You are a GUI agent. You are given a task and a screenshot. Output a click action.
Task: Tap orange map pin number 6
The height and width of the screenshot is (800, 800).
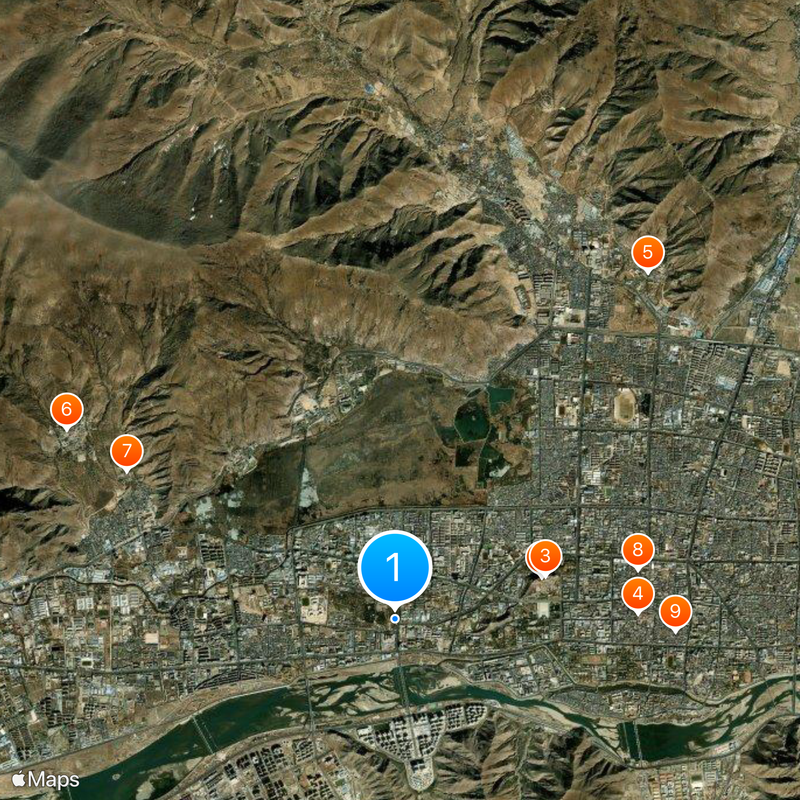[x=66, y=408]
